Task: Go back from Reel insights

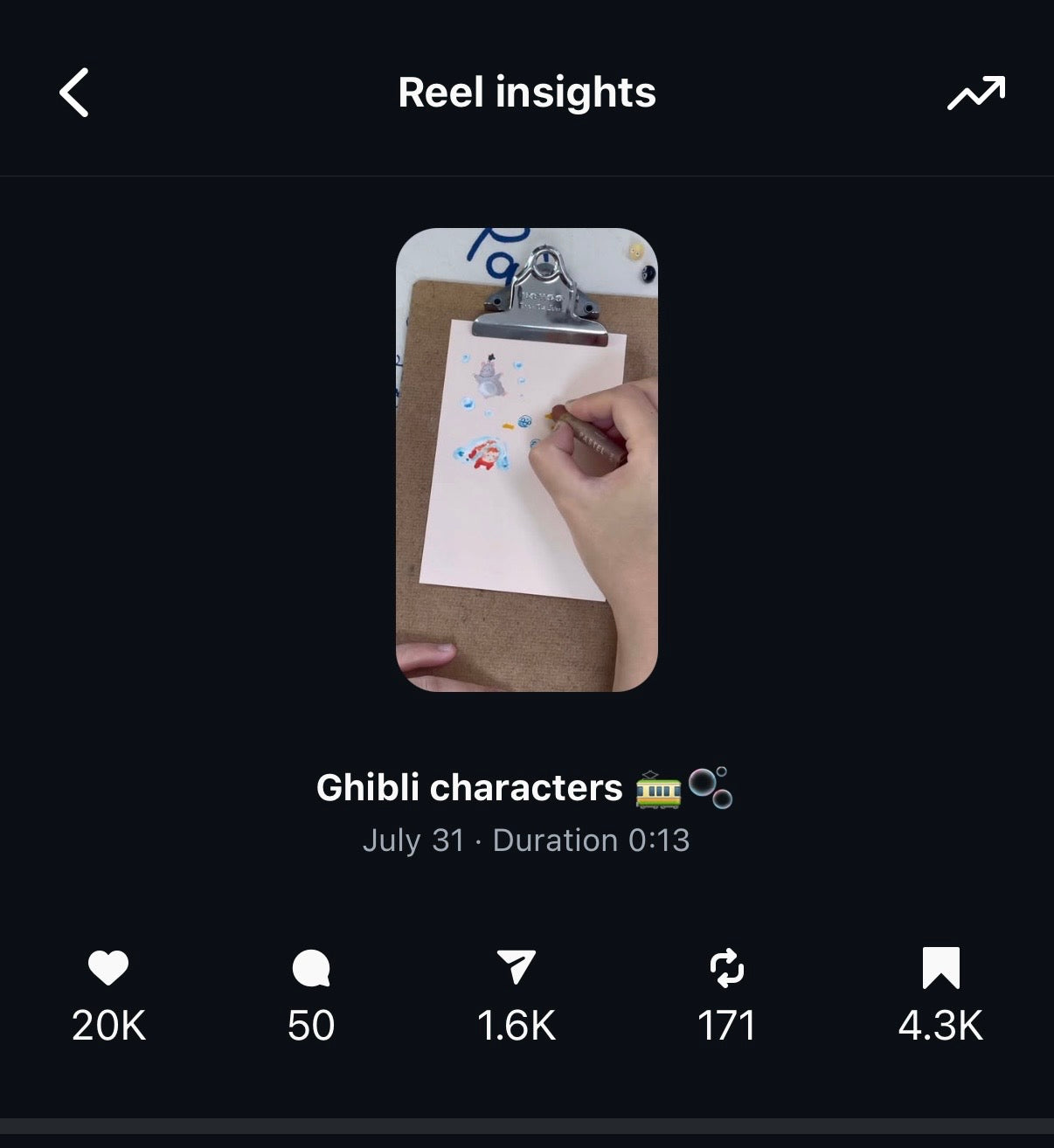Action: 74,93
